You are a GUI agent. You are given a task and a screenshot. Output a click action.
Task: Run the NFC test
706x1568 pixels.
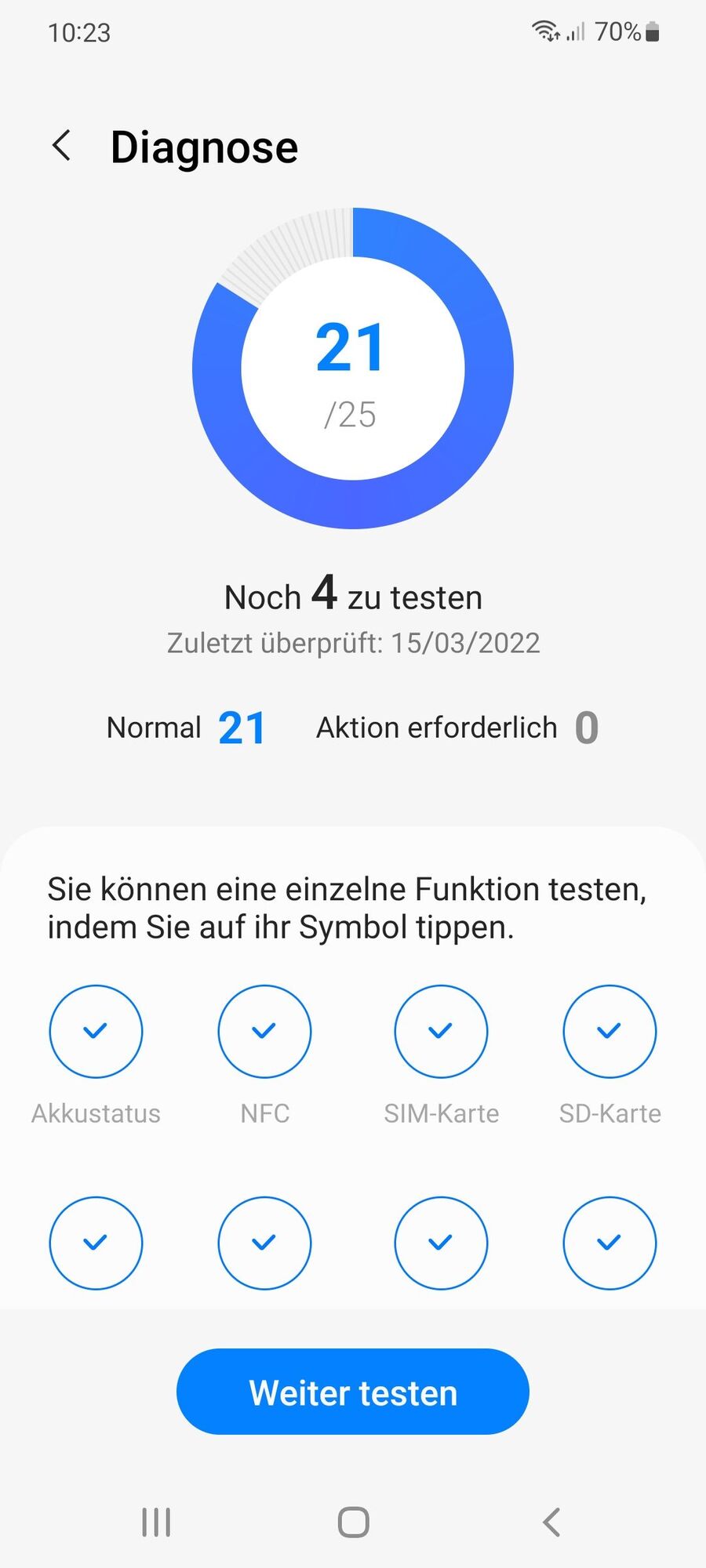pyautogui.click(x=264, y=1031)
